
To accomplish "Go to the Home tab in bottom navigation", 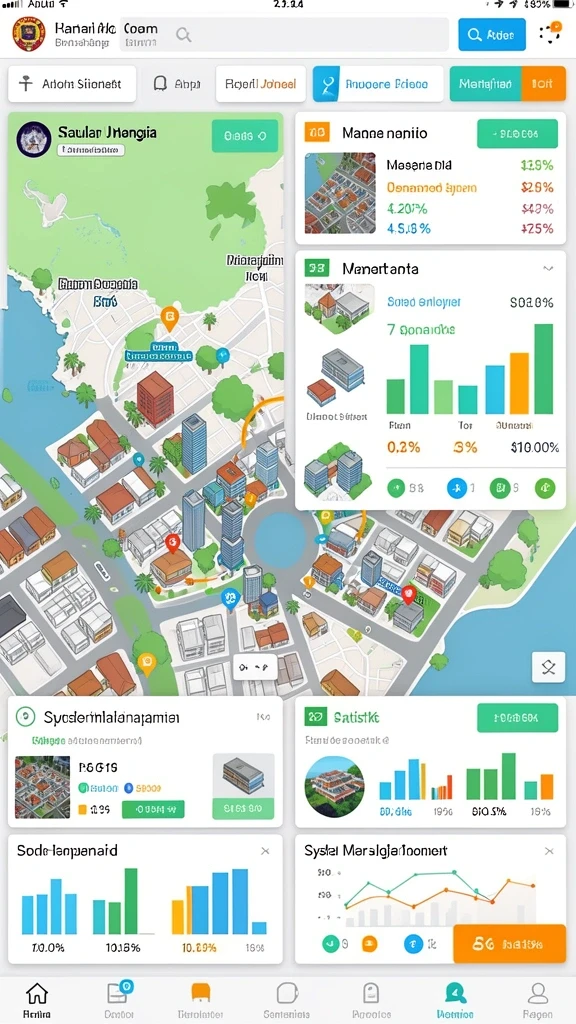I will pos(37,1000).
